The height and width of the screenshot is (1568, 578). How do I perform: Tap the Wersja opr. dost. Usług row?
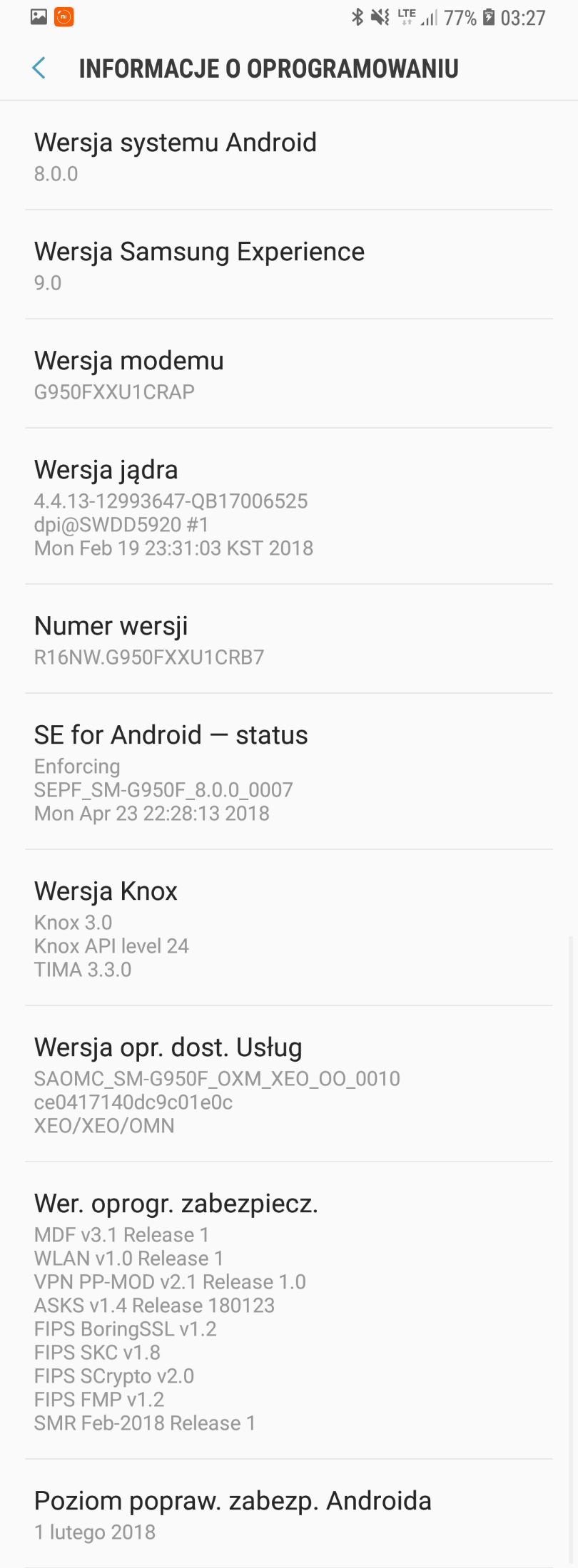(x=288, y=1085)
